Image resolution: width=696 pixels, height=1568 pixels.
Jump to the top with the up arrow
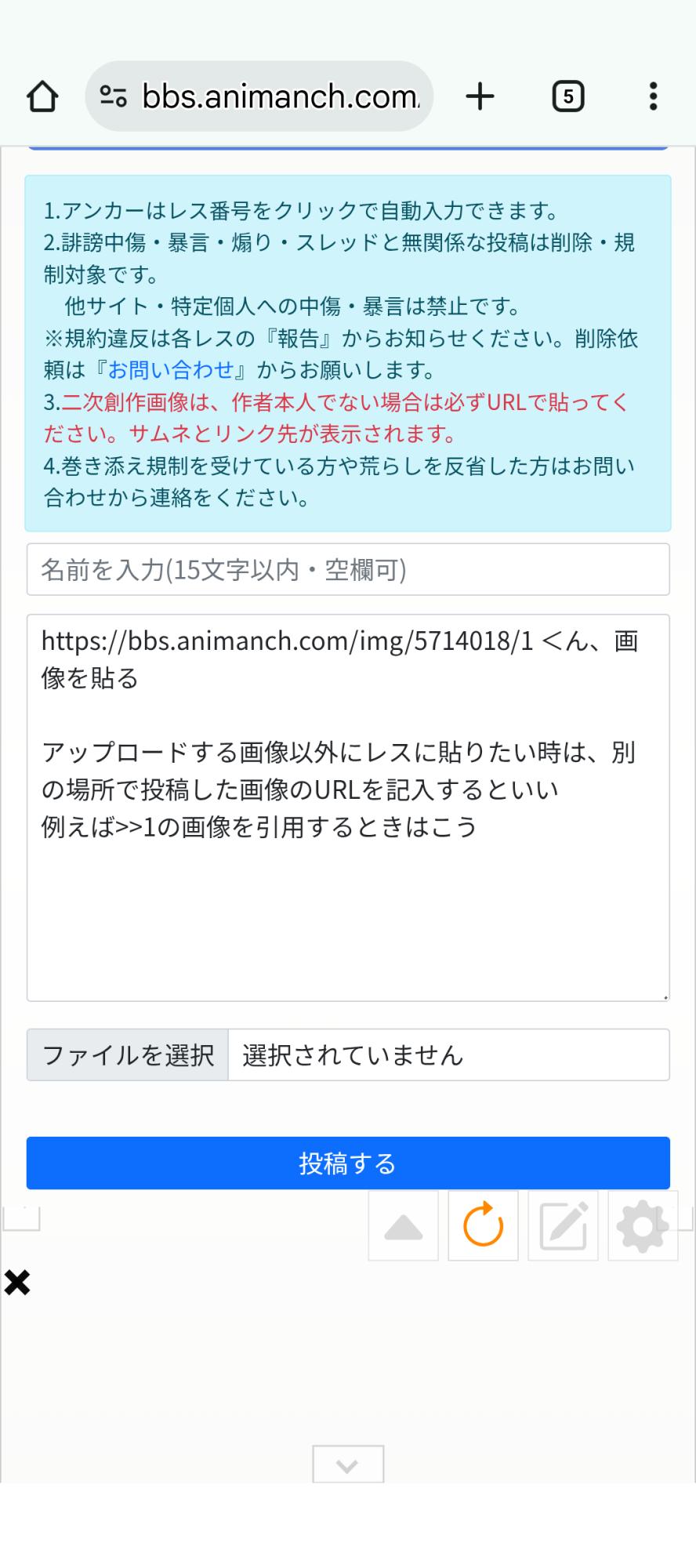click(404, 1226)
